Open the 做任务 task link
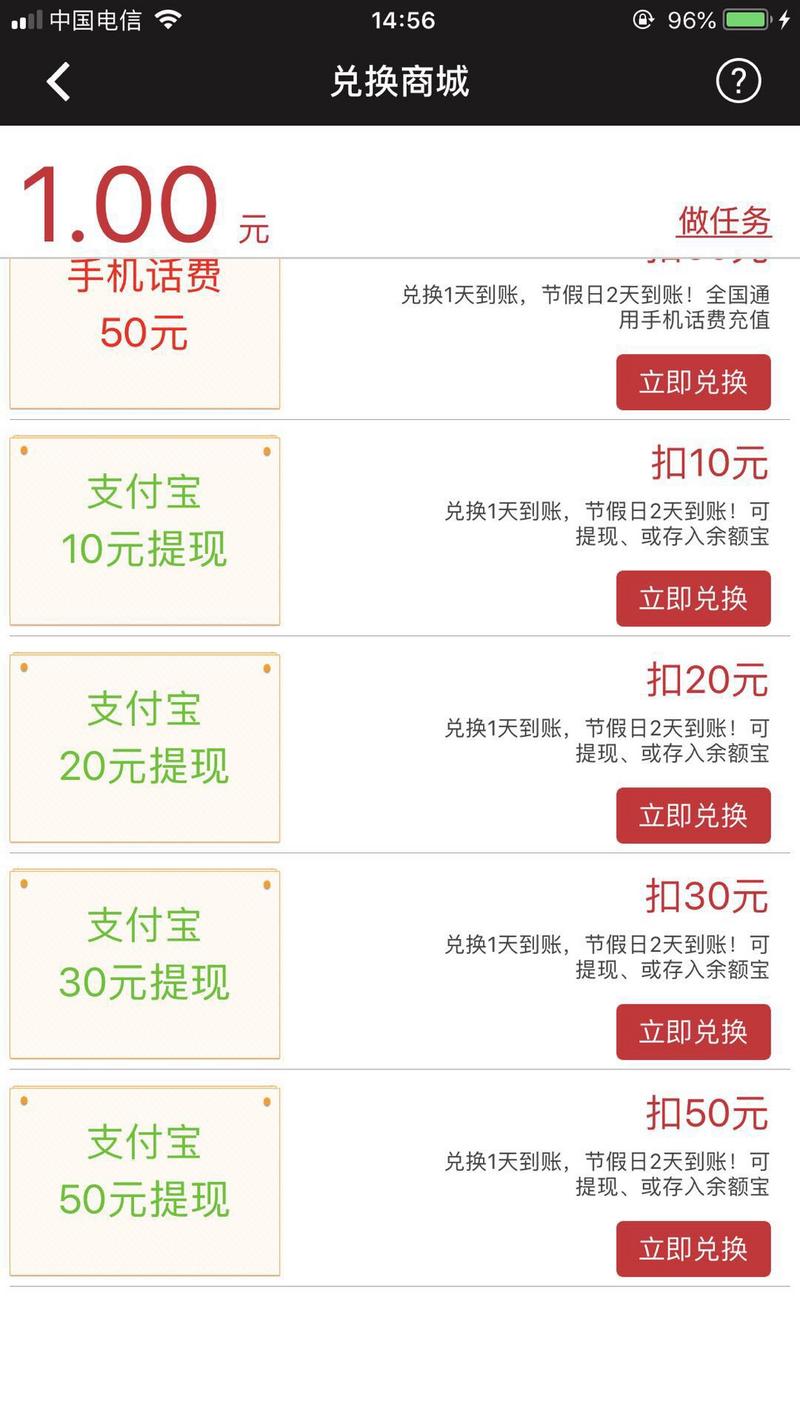Image resolution: width=800 pixels, height=1422 pixels. click(x=723, y=222)
